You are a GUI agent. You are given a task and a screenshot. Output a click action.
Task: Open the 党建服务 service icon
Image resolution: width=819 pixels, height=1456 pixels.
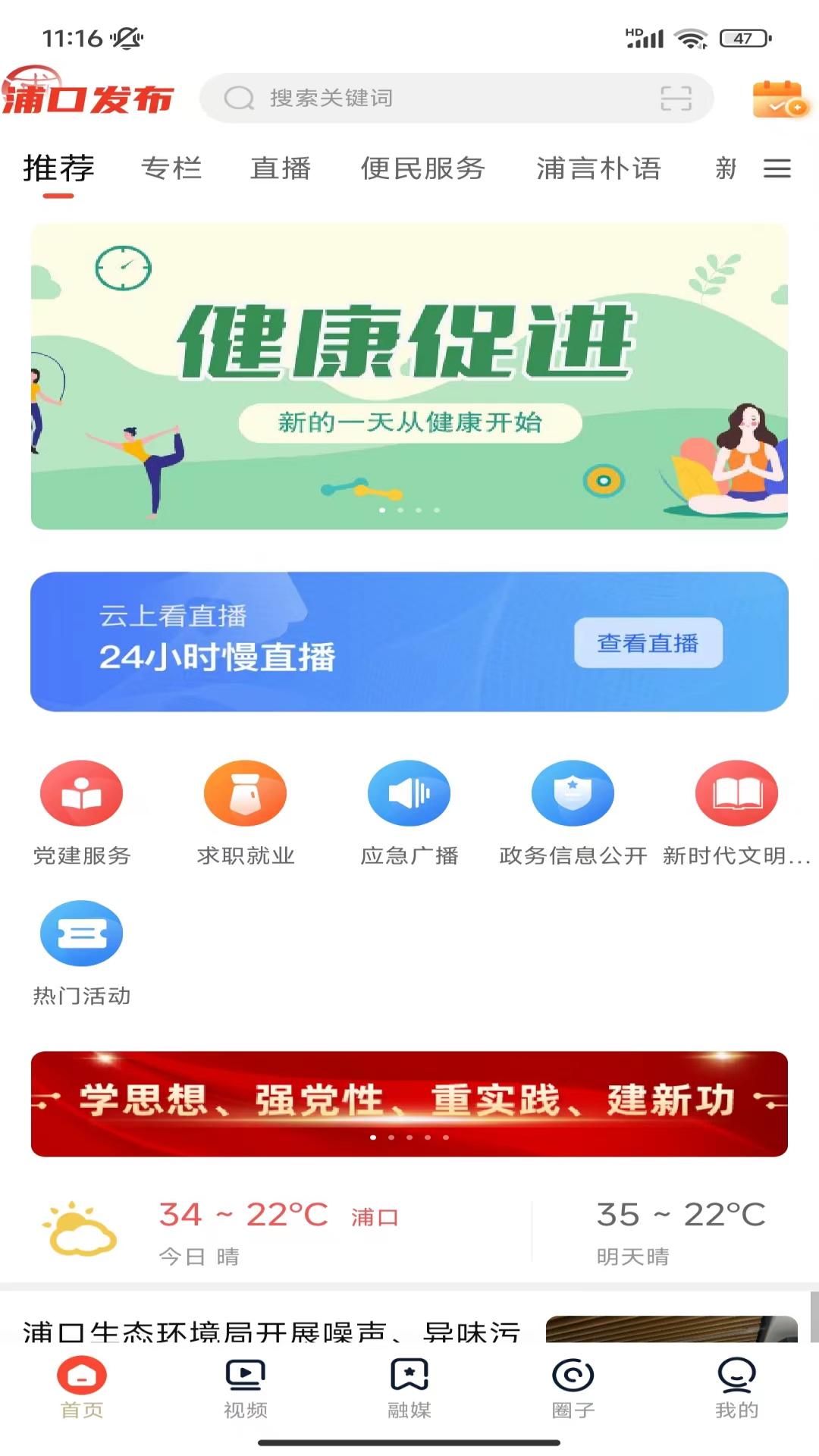(82, 793)
